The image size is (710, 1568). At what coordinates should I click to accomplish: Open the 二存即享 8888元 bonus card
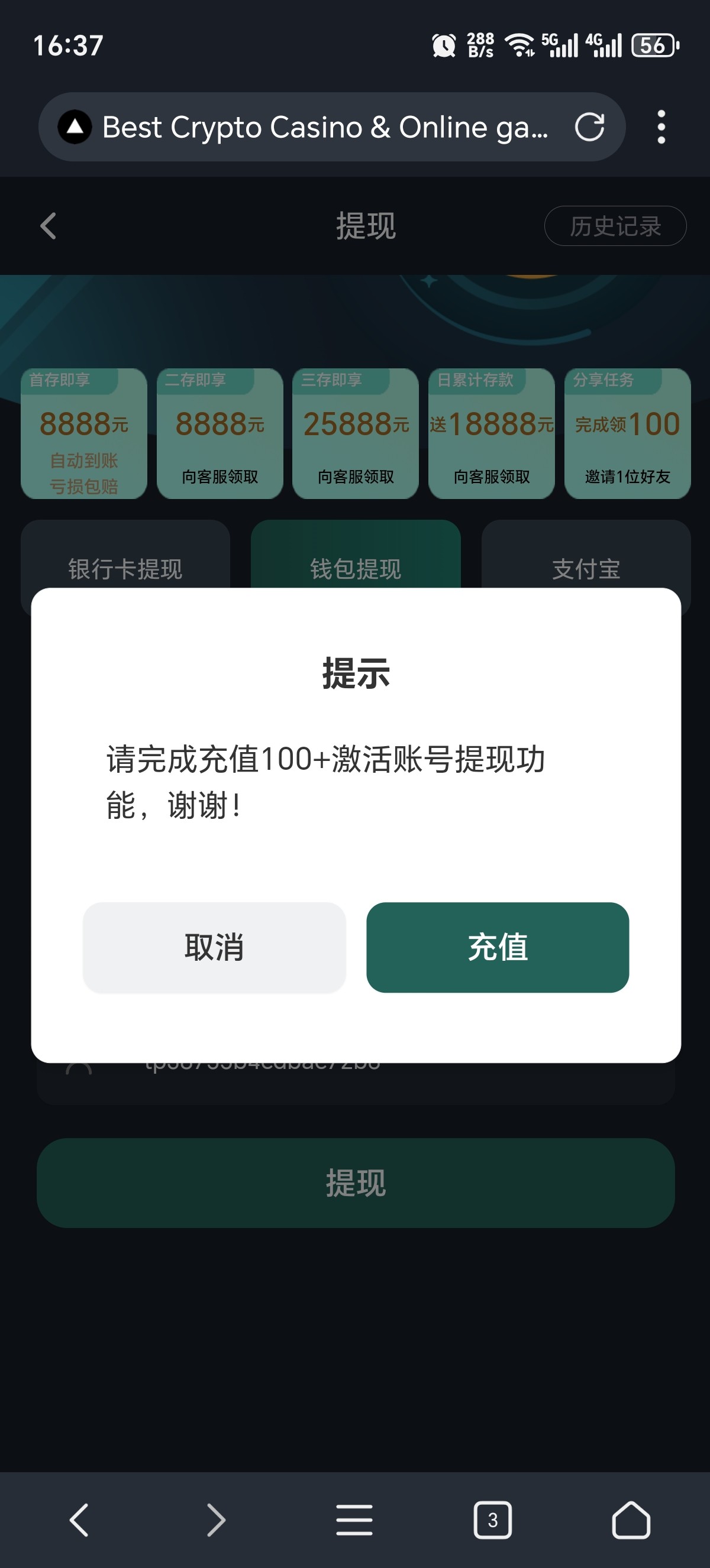pyautogui.click(x=220, y=433)
